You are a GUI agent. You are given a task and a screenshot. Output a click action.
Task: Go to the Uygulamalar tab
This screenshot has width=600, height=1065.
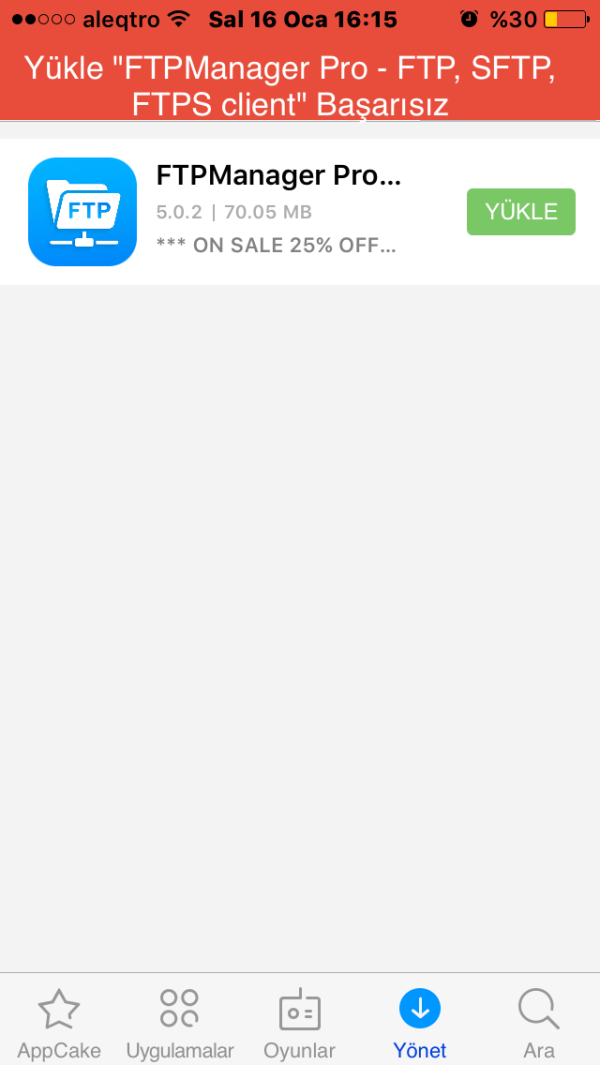click(180, 1022)
